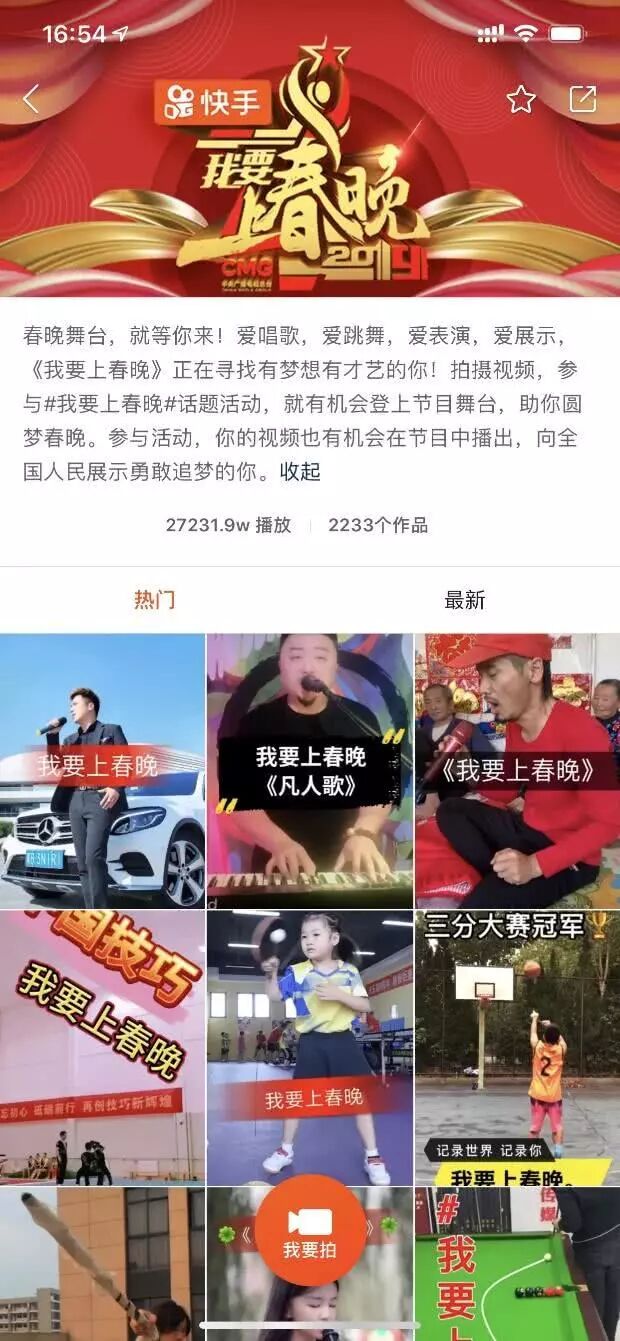
Task: Tap the 我要拍 record button
Action: click(310, 1229)
